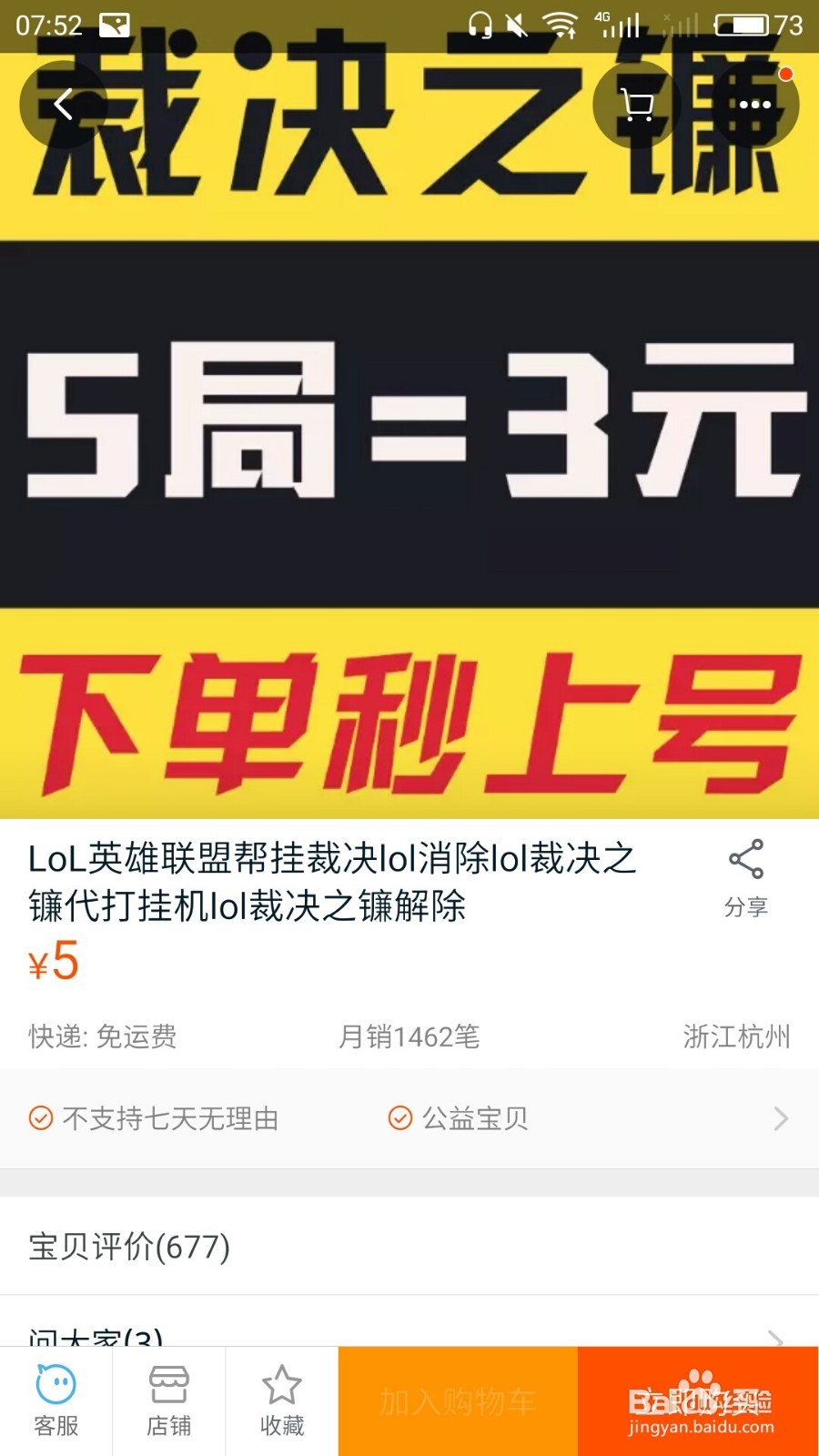Tap the 立即购买 buy now button
Image resolution: width=819 pixels, height=1456 pixels.
[699, 1399]
